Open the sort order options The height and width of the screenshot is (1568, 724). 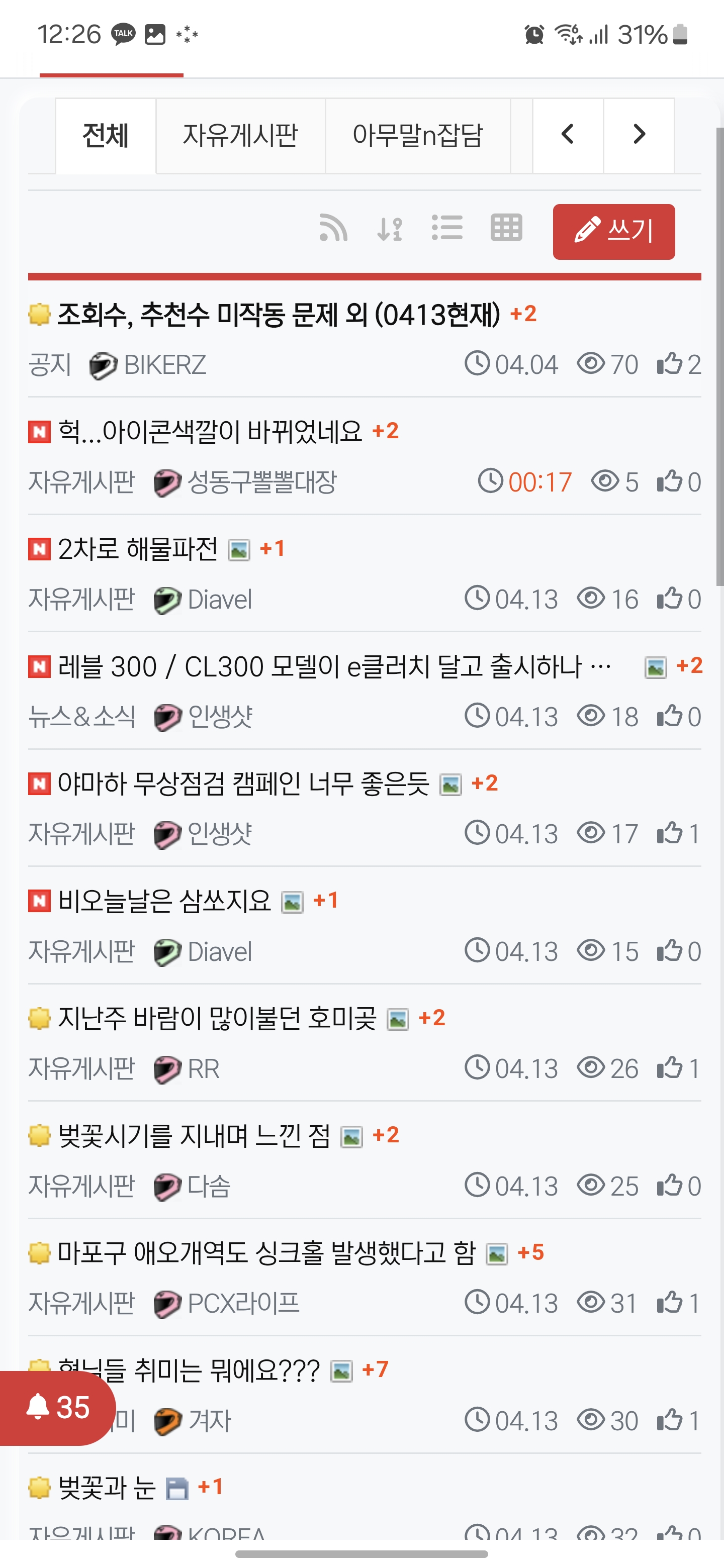[390, 229]
